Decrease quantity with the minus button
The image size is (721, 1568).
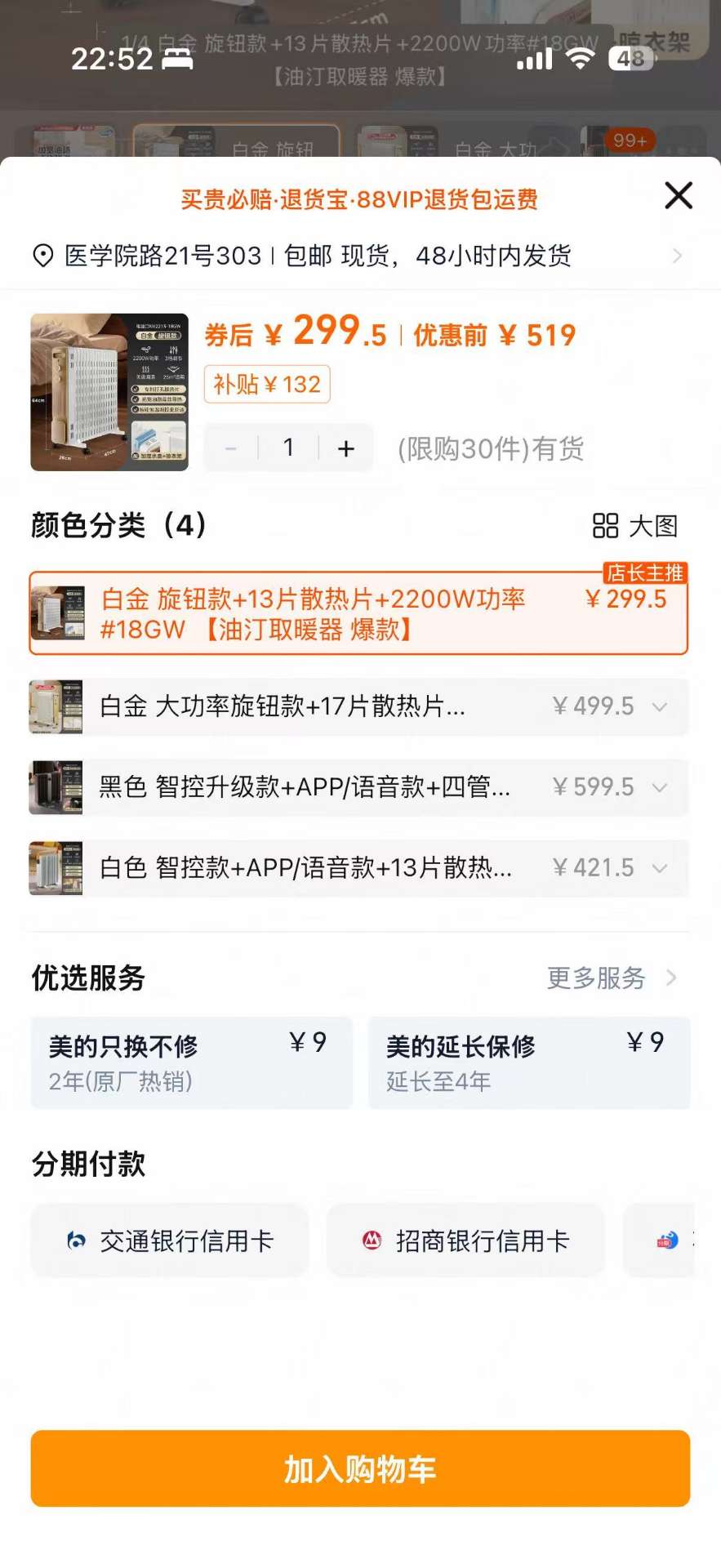pos(231,448)
